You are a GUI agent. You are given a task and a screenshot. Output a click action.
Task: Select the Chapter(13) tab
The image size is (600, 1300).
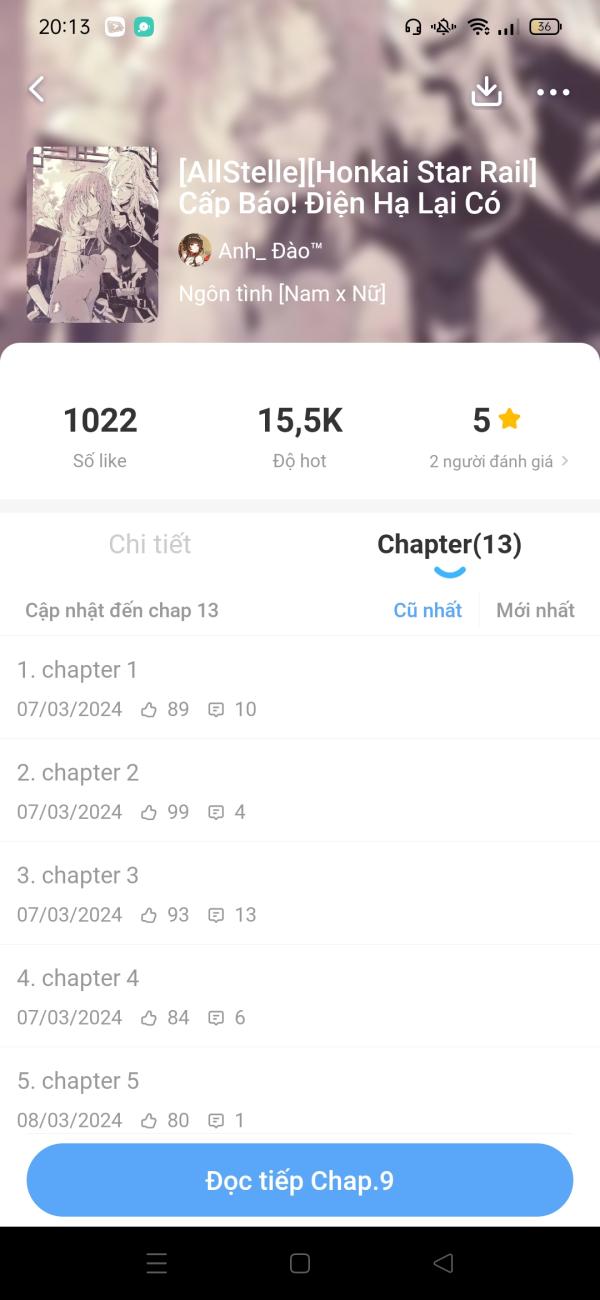pyautogui.click(x=449, y=544)
